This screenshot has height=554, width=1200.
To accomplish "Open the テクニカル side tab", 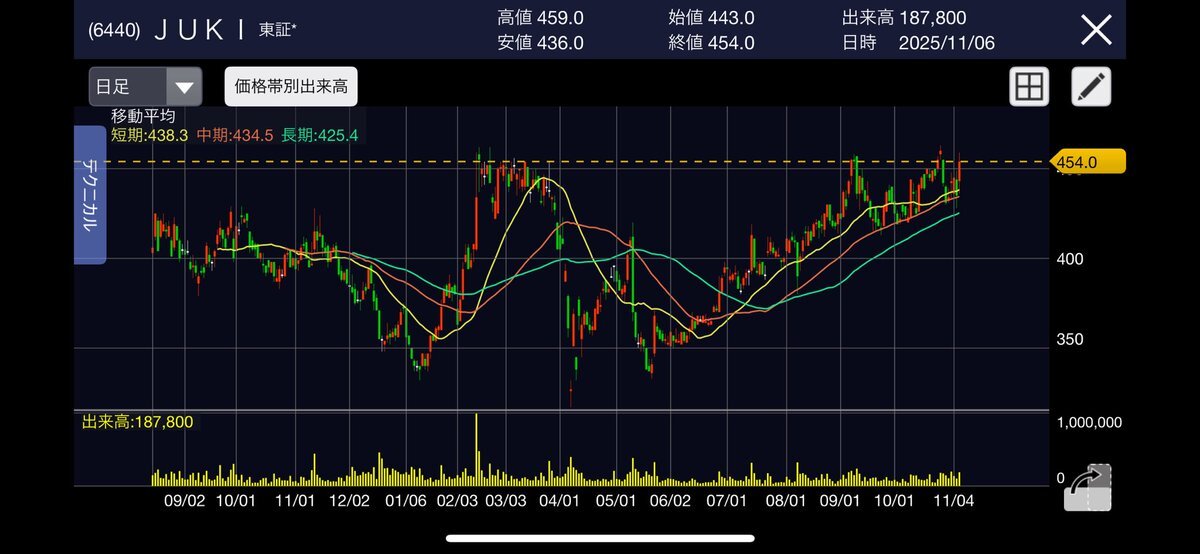I will (x=90, y=195).
